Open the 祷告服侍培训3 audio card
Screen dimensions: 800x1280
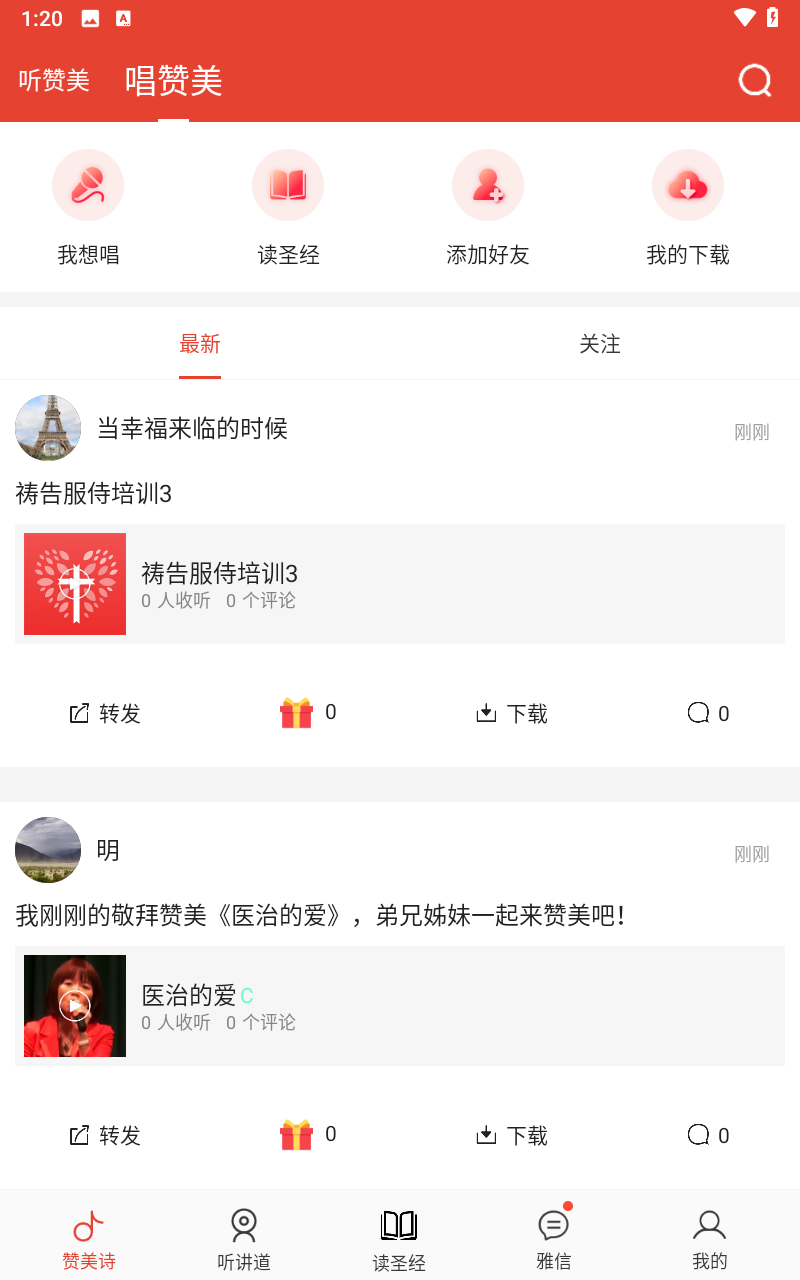(x=400, y=583)
